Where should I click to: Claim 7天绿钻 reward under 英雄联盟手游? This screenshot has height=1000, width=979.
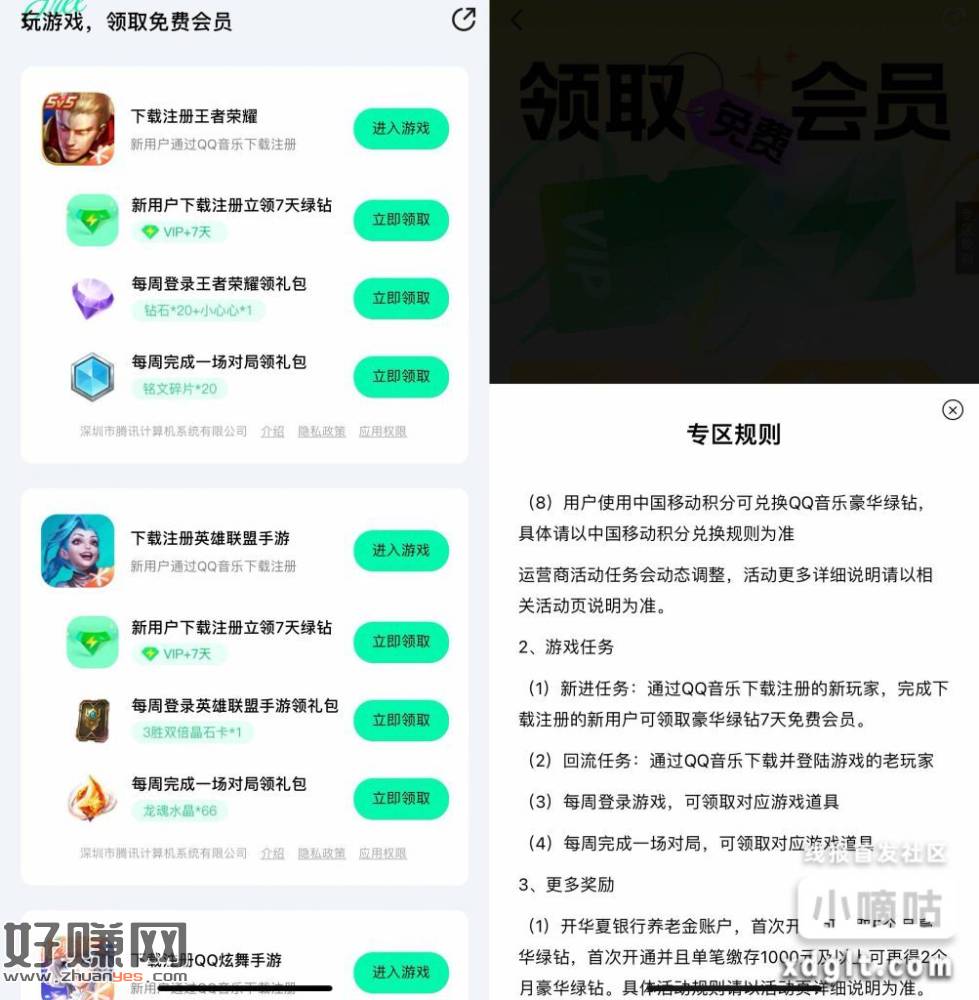click(x=401, y=642)
